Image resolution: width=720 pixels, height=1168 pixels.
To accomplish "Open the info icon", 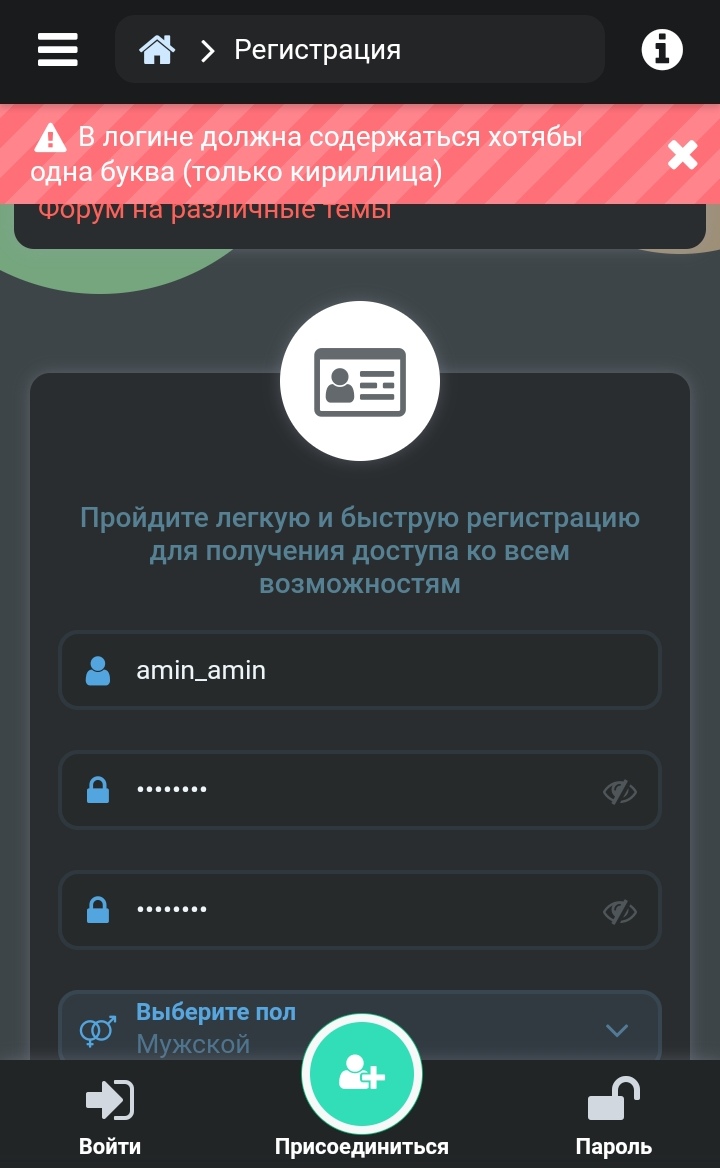I will pyautogui.click(x=662, y=49).
